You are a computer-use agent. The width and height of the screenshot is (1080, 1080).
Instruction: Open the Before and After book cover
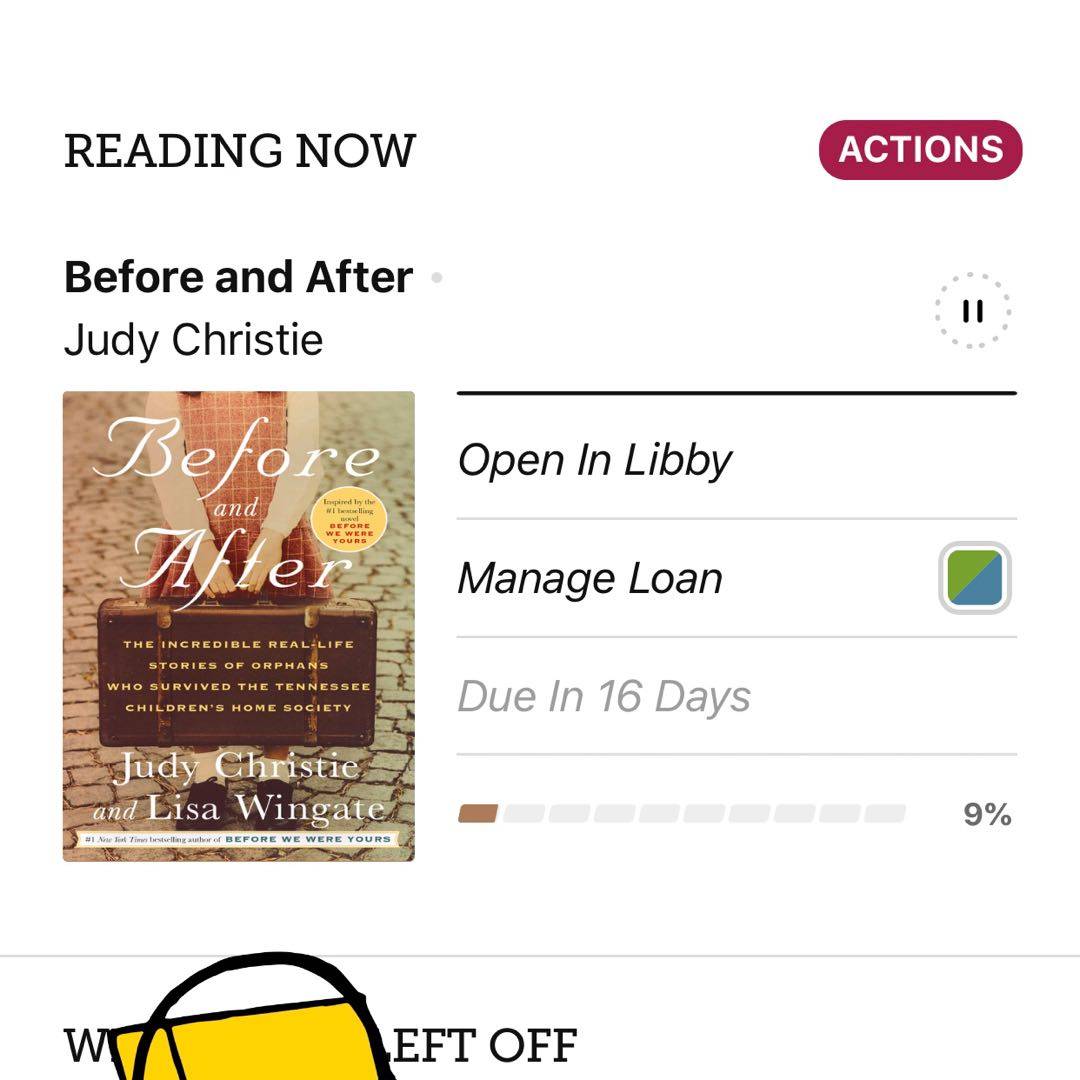[239, 626]
